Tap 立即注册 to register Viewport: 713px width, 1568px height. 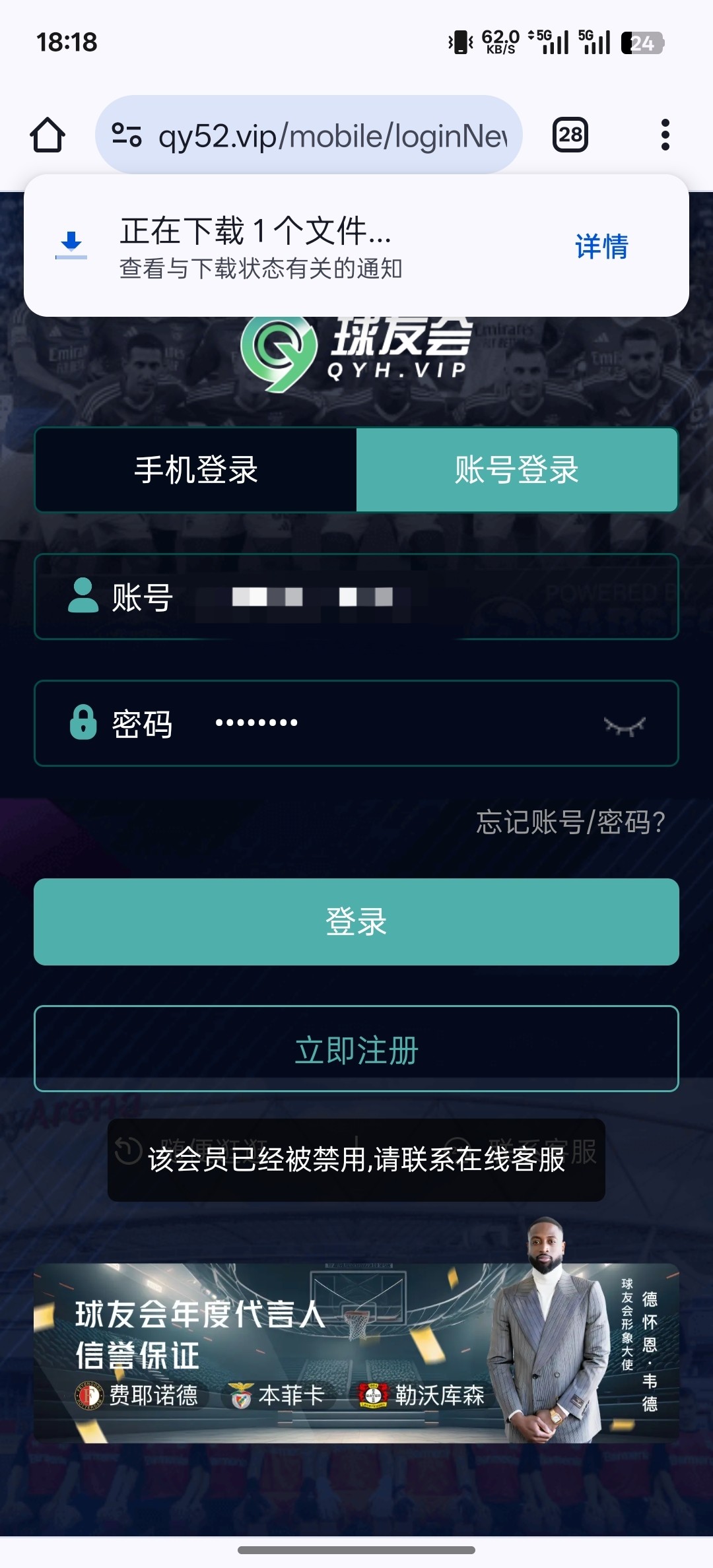(356, 1049)
